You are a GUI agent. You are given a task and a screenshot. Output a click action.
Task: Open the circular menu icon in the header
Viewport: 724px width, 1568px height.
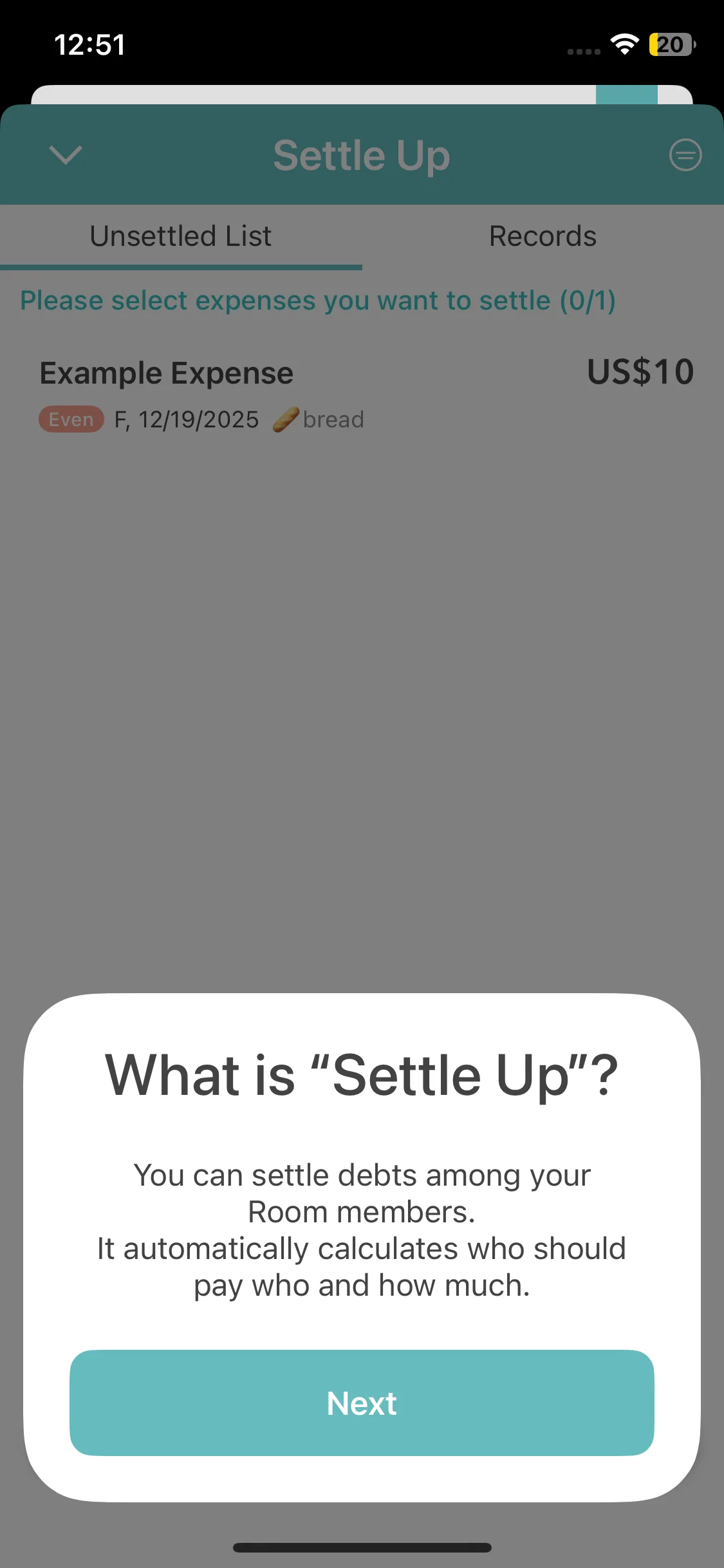pos(685,155)
